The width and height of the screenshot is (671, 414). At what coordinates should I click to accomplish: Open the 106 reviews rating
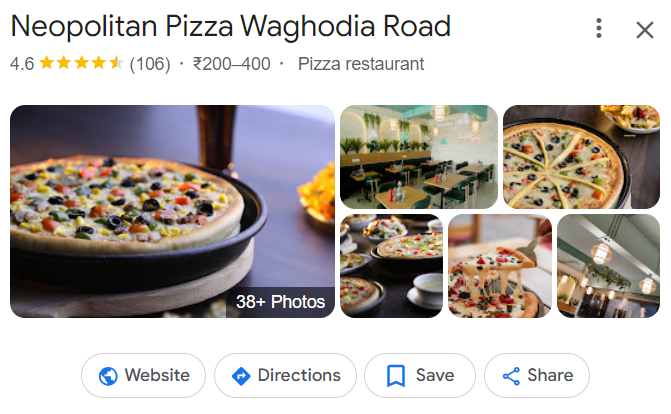click(150, 64)
